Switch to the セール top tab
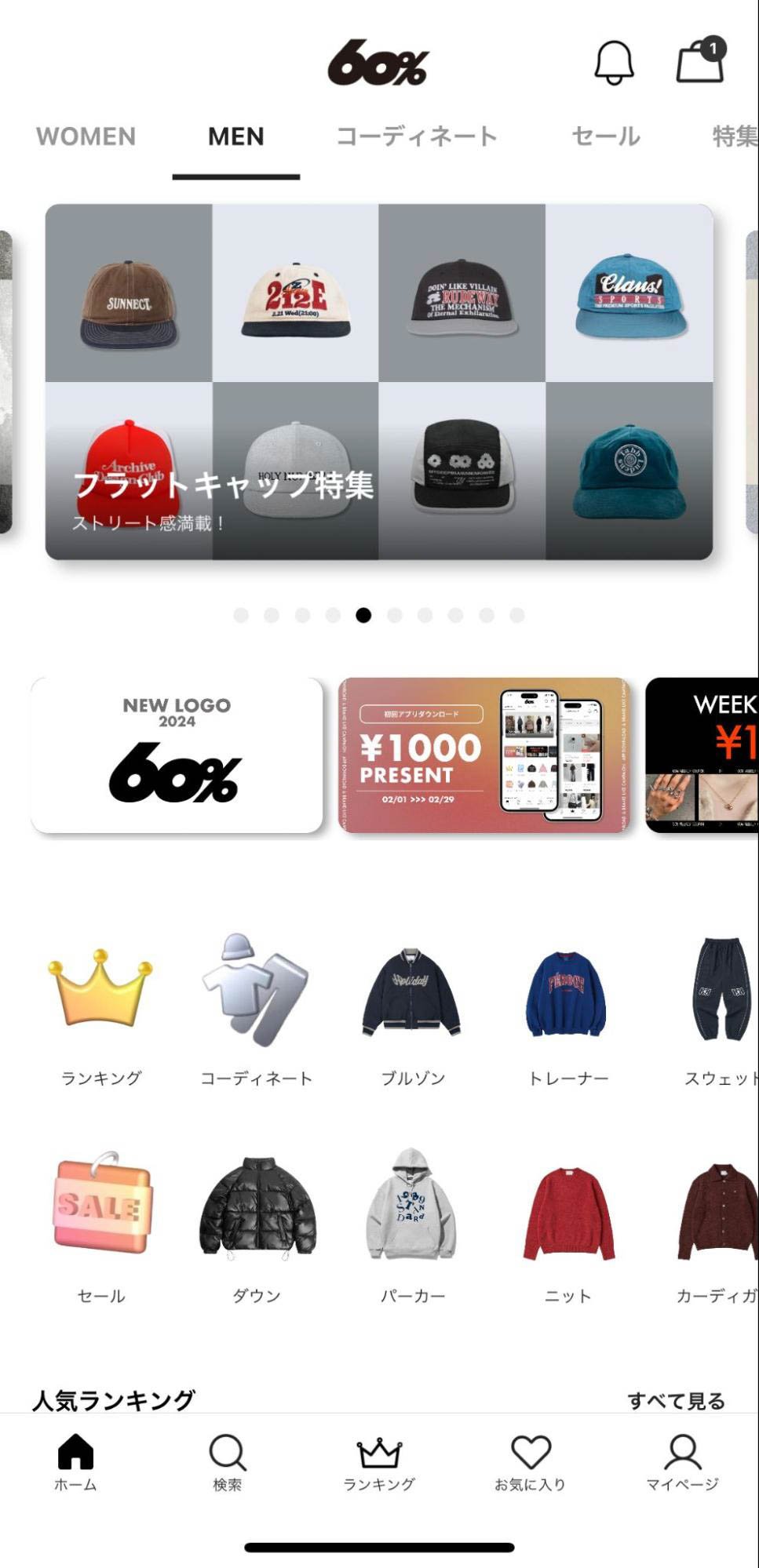 pyautogui.click(x=605, y=136)
